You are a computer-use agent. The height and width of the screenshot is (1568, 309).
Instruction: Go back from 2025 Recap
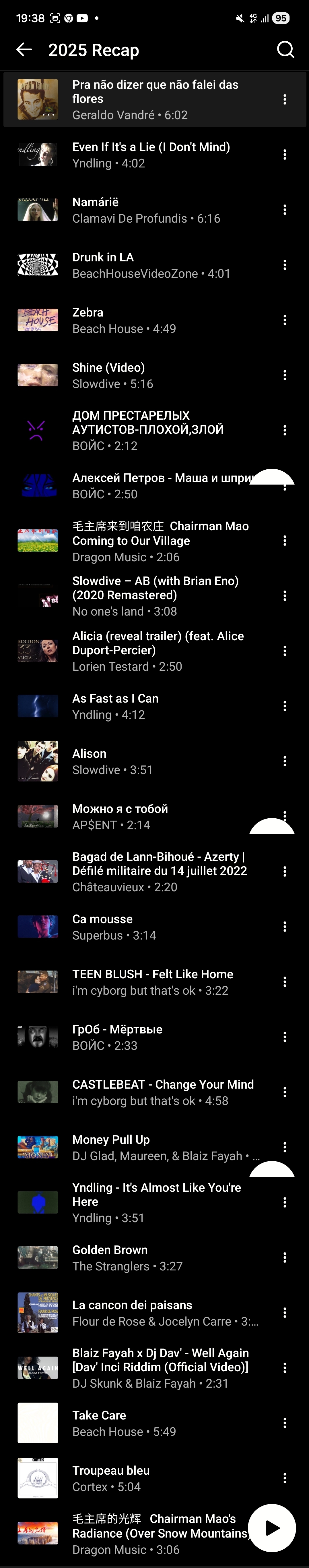(24, 50)
